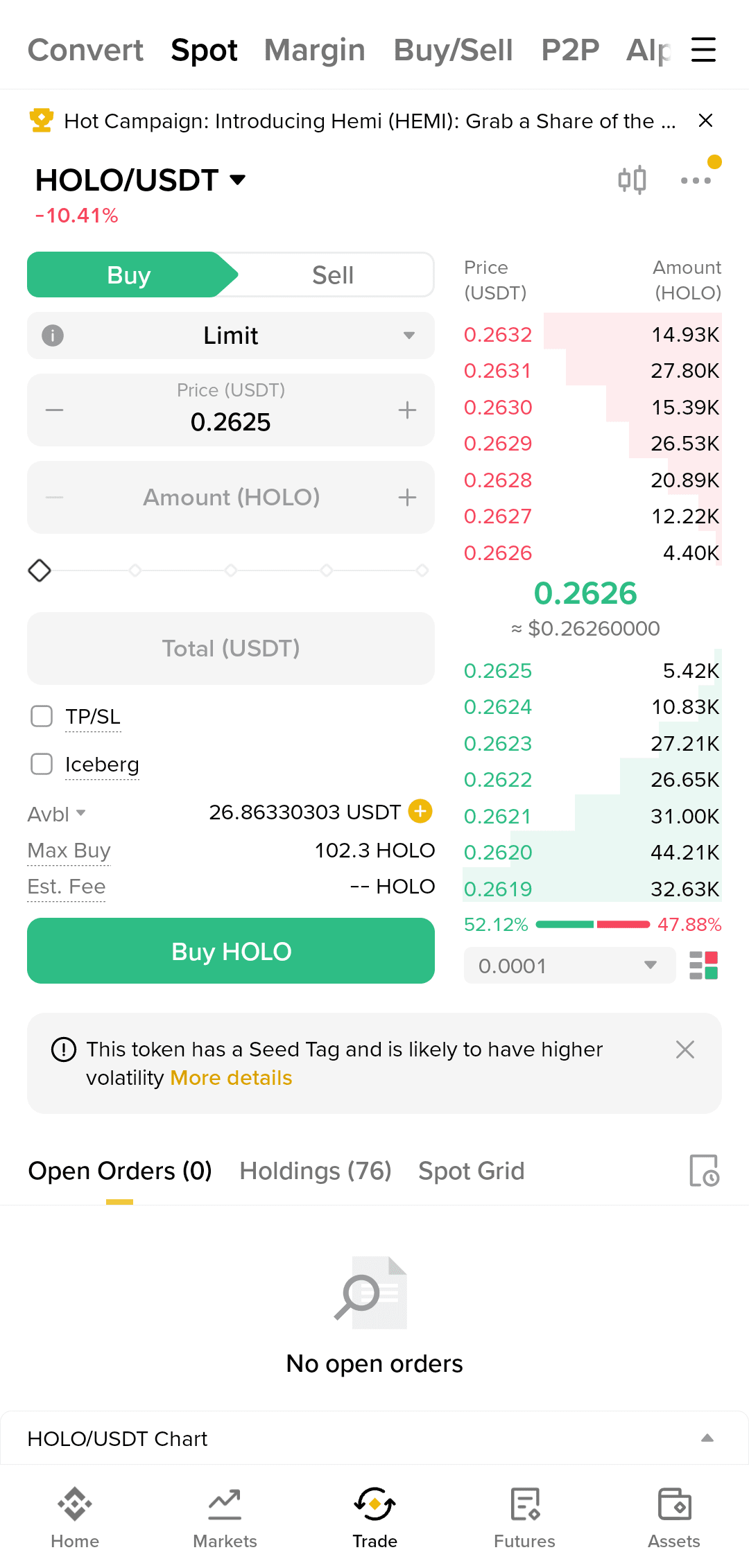Change order book layout via depth display icon
749x1568 pixels.
coord(703,965)
